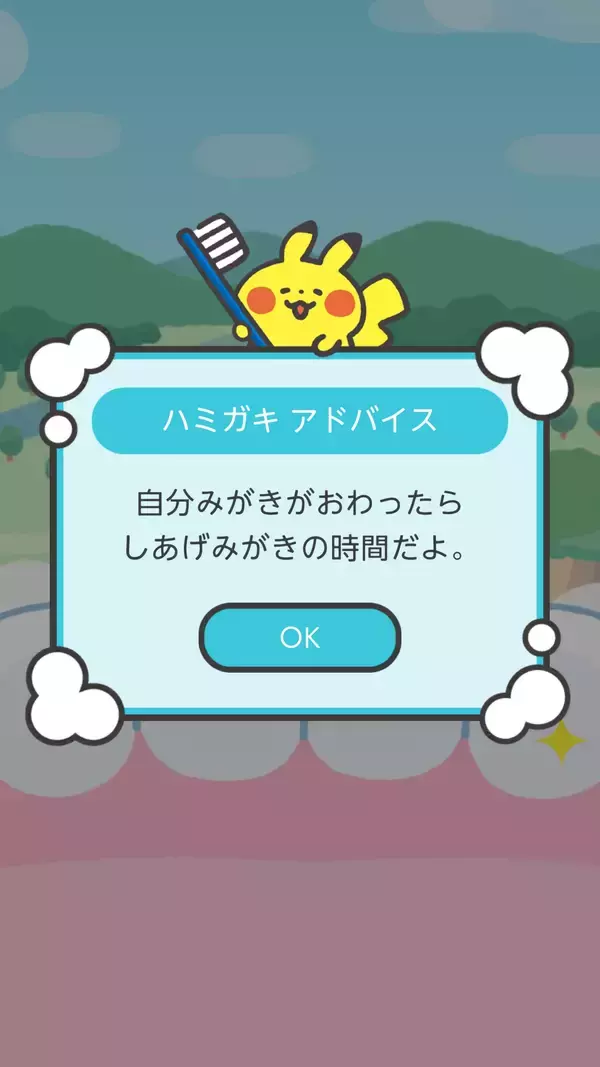Confirm the brushing advice with OK
Image resolution: width=600 pixels, height=1067 pixels.
(x=300, y=637)
